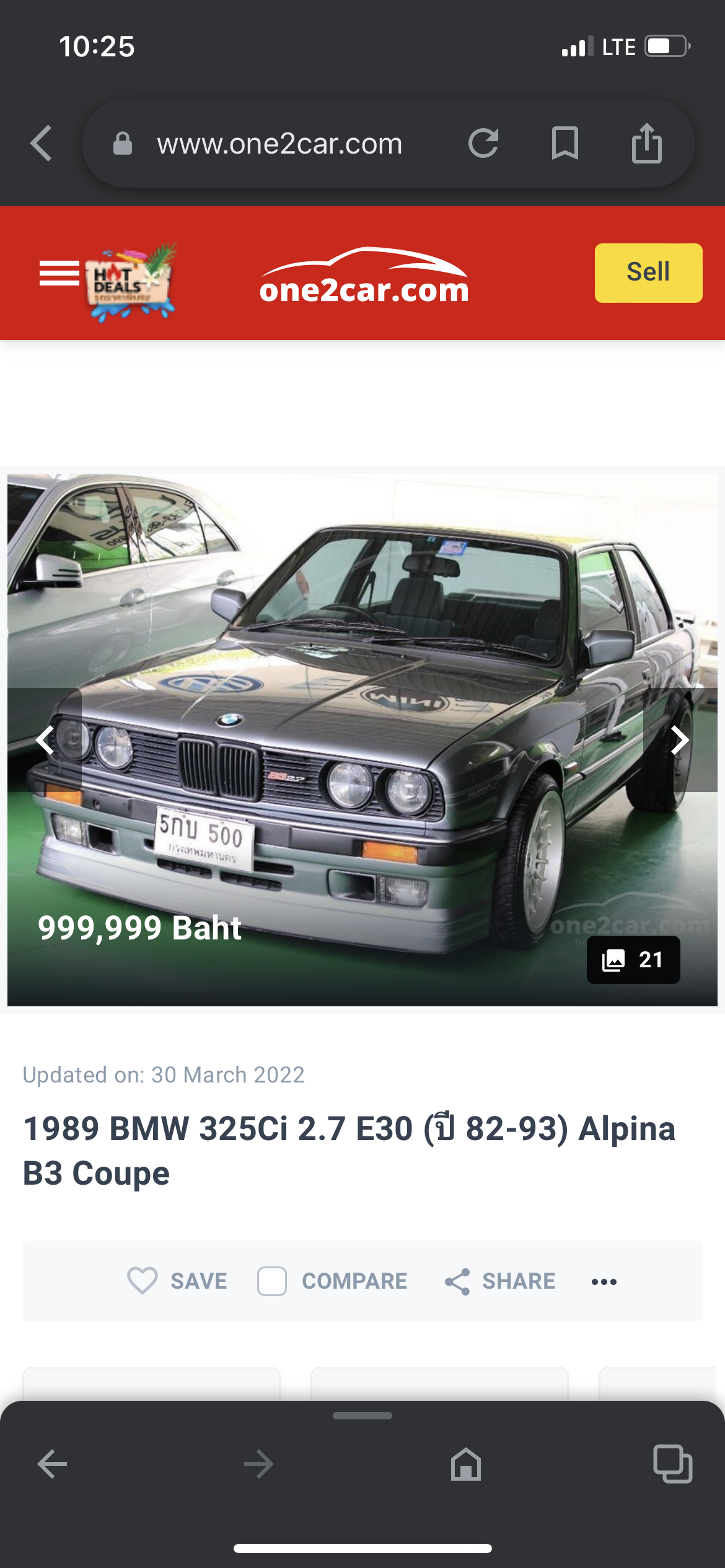Go to the browser home page
The image size is (725, 1568).
tap(466, 1464)
